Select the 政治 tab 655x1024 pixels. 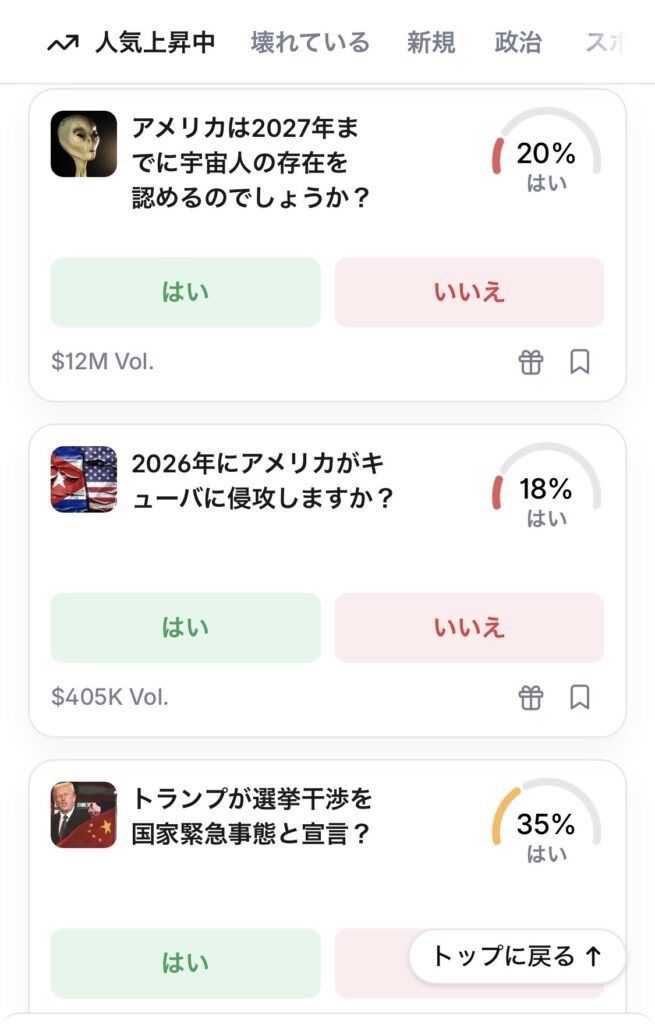click(x=518, y=43)
